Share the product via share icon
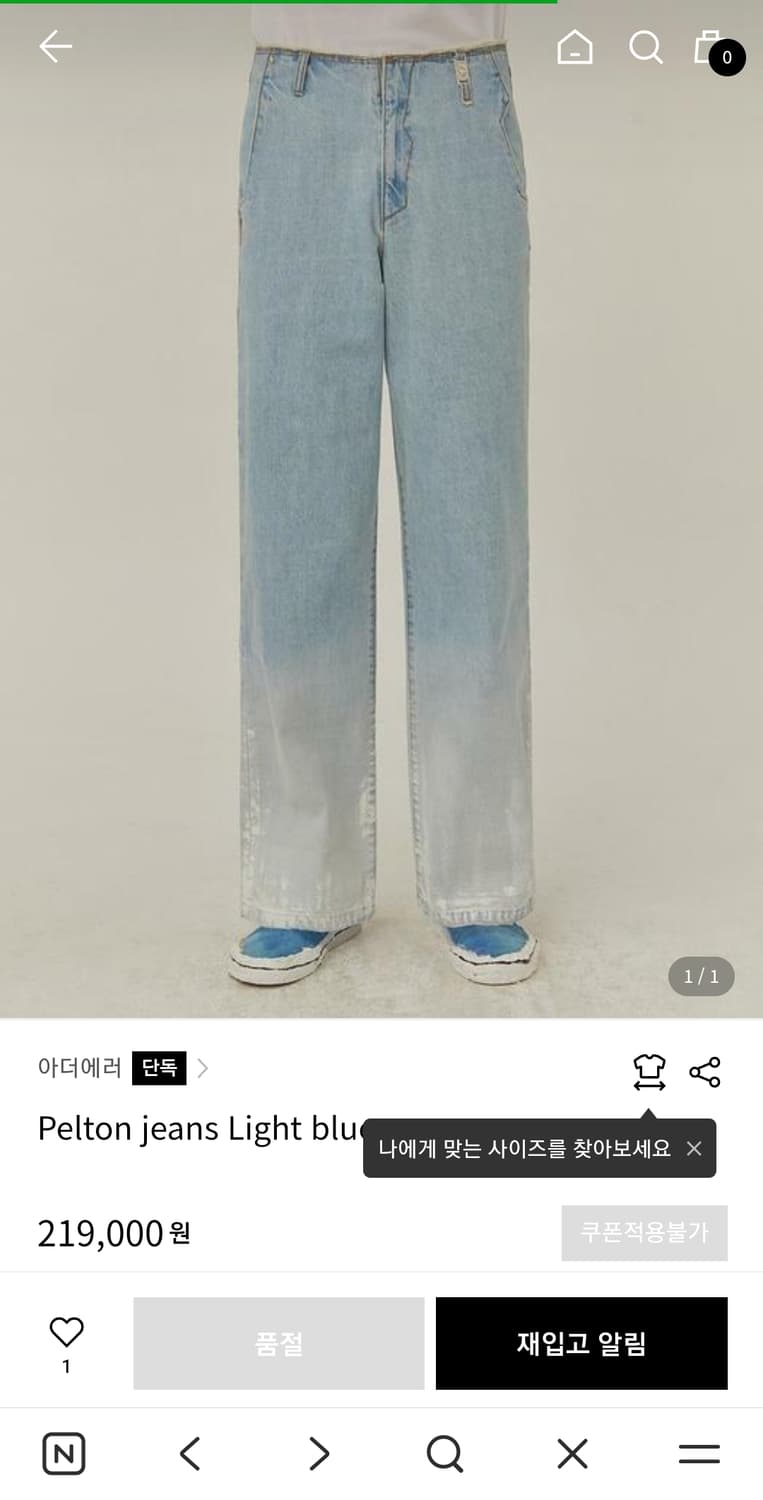 click(x=706, y=1070)
